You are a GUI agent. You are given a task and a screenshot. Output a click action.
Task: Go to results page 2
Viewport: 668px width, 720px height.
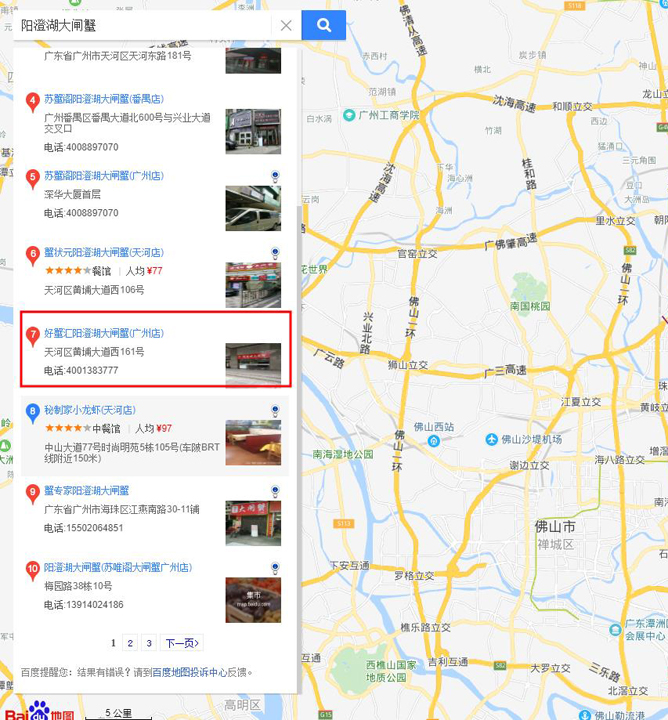tap(131, 643)
